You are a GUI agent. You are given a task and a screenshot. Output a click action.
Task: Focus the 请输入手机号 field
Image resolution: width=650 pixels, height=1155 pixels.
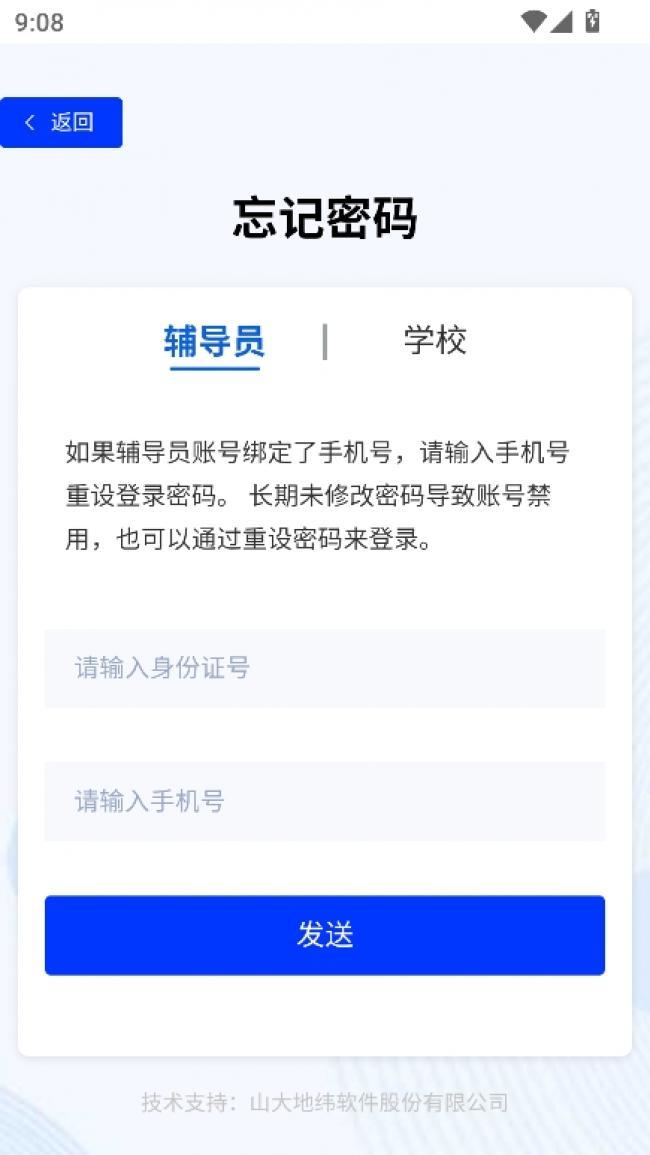325,801
